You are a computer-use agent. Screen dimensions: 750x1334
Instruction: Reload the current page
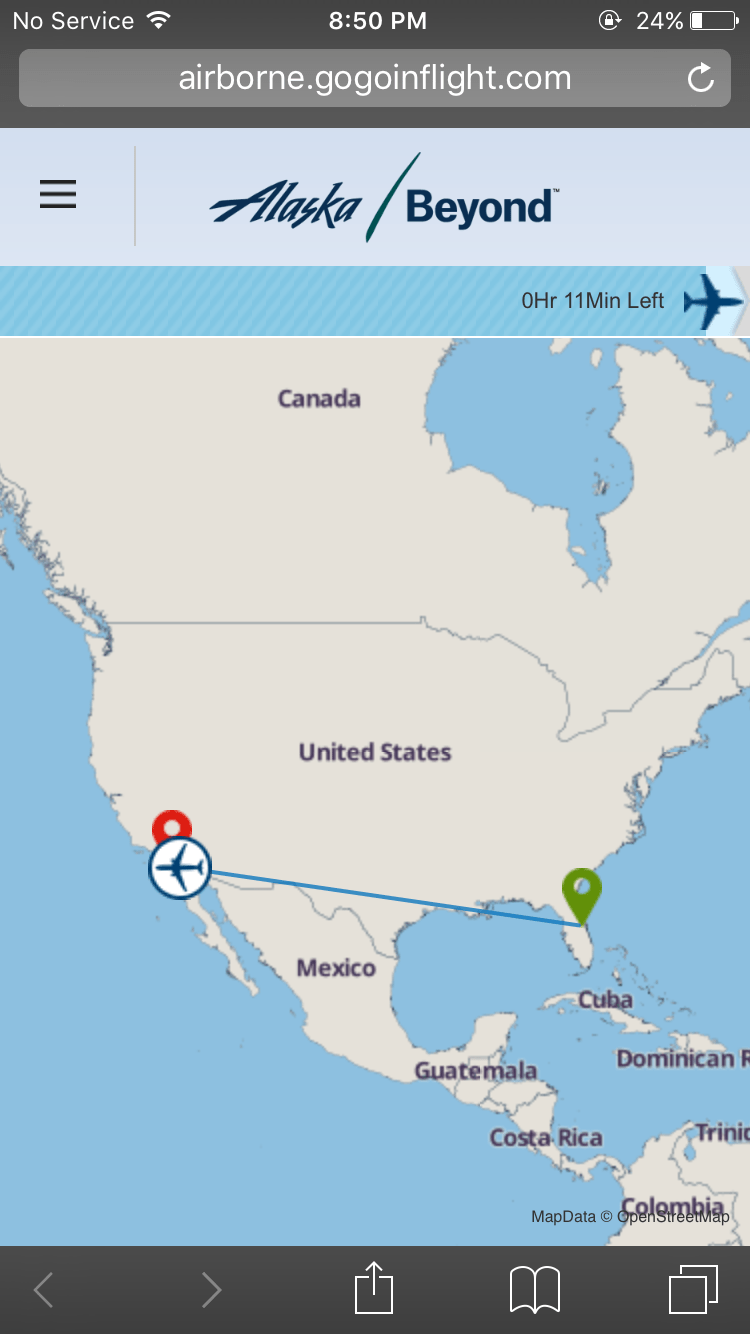(x=701, y=78)
